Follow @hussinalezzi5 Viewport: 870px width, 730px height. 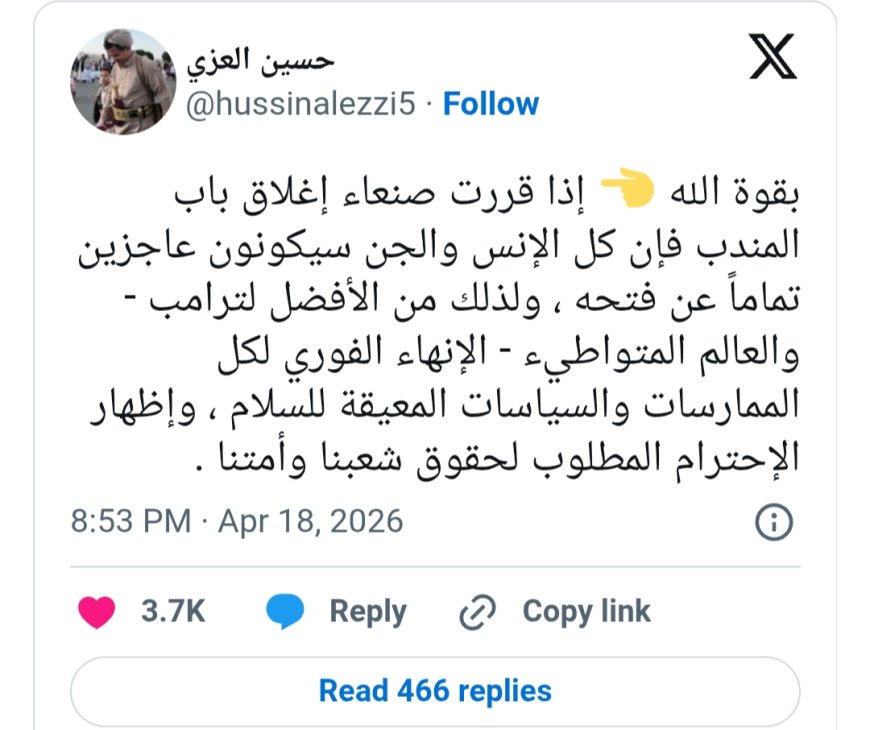(x=491, y=103)
